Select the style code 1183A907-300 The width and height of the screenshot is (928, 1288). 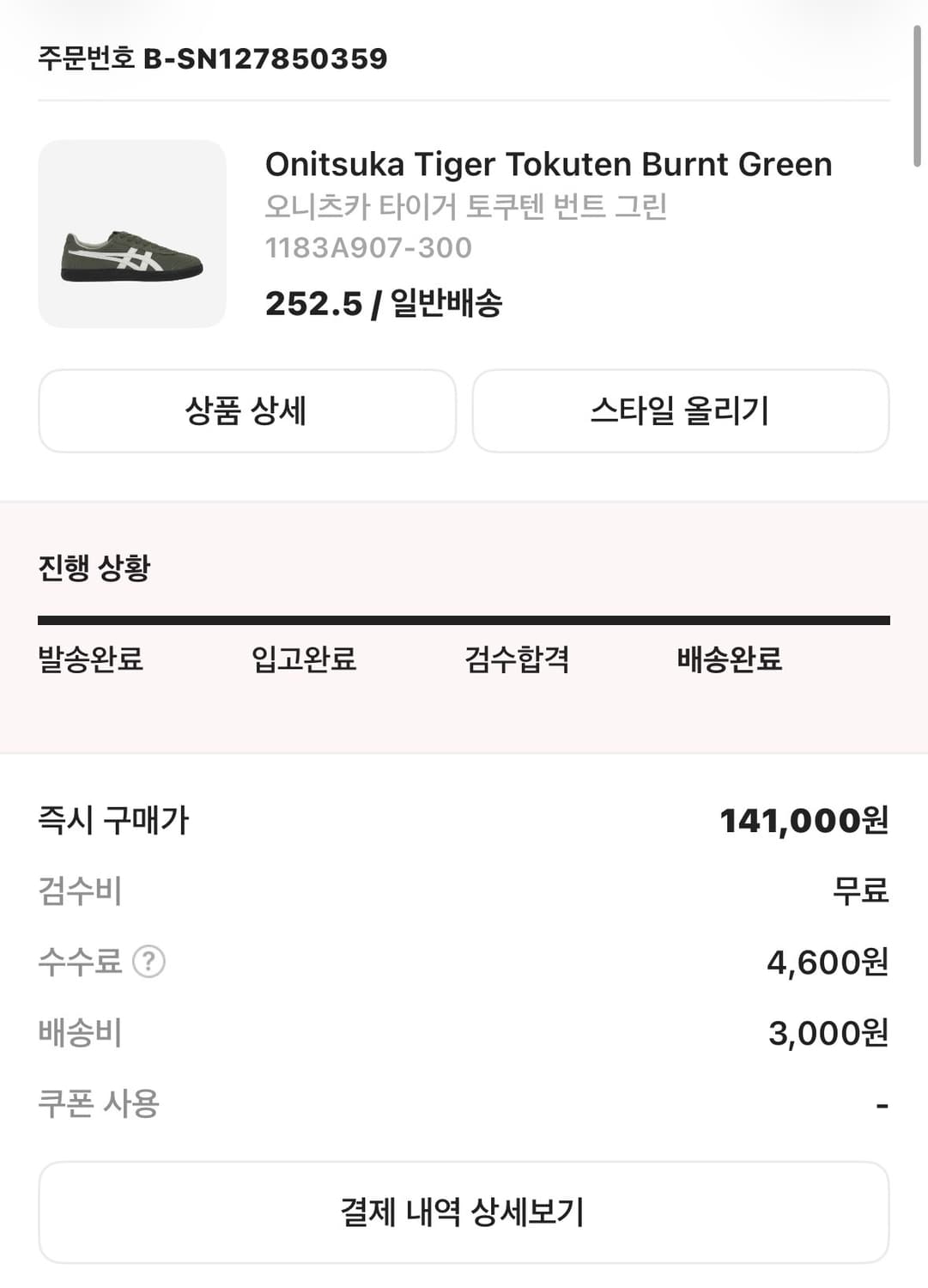[367, 249]
